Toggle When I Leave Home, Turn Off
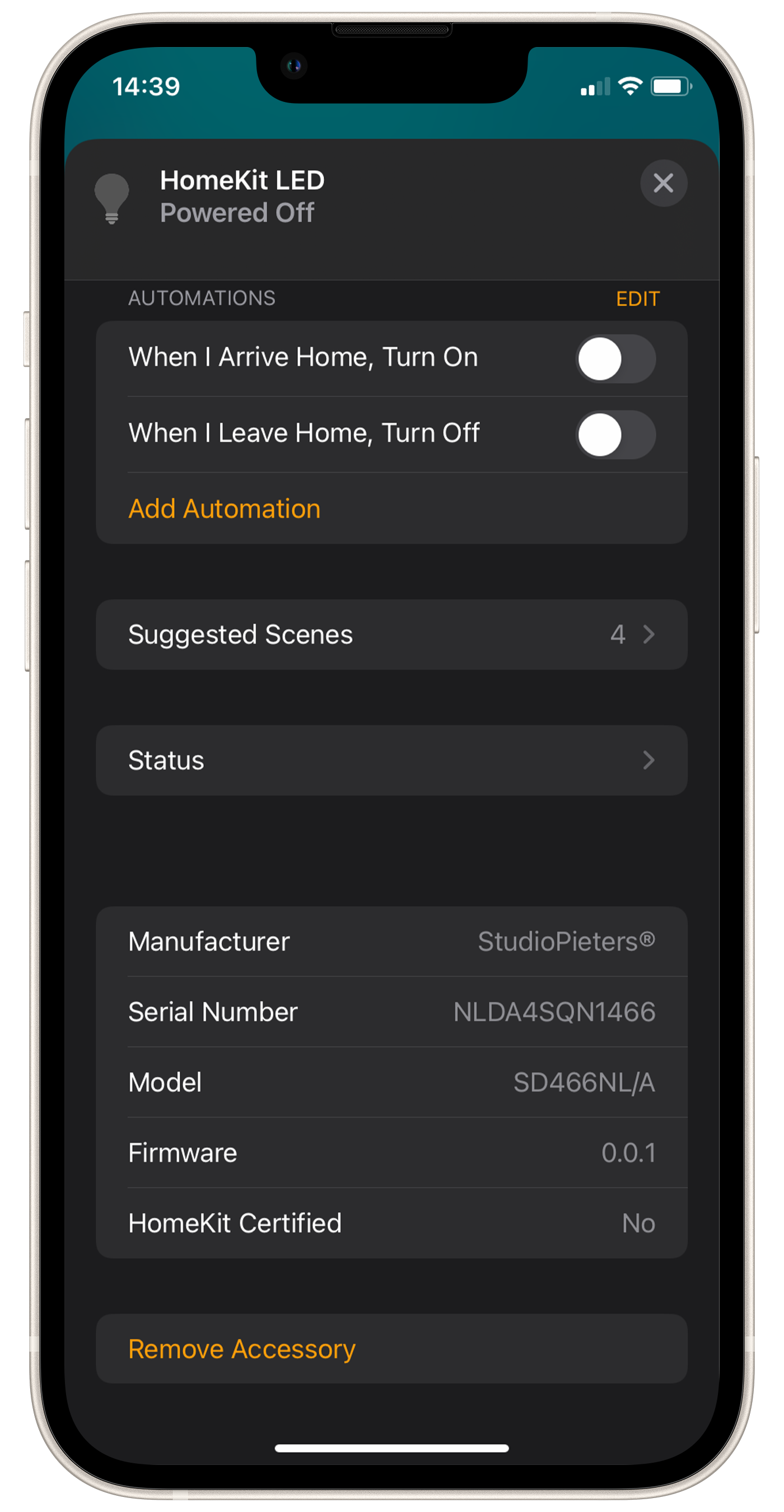This screenshot has height=1512, width=784. click(615, 435)
